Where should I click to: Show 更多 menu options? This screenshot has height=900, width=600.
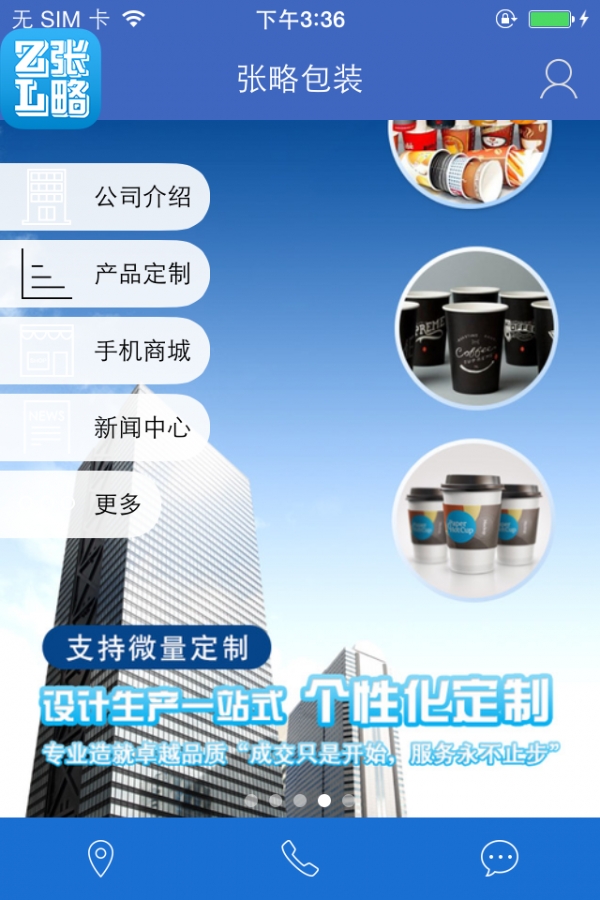coord(90,505)
